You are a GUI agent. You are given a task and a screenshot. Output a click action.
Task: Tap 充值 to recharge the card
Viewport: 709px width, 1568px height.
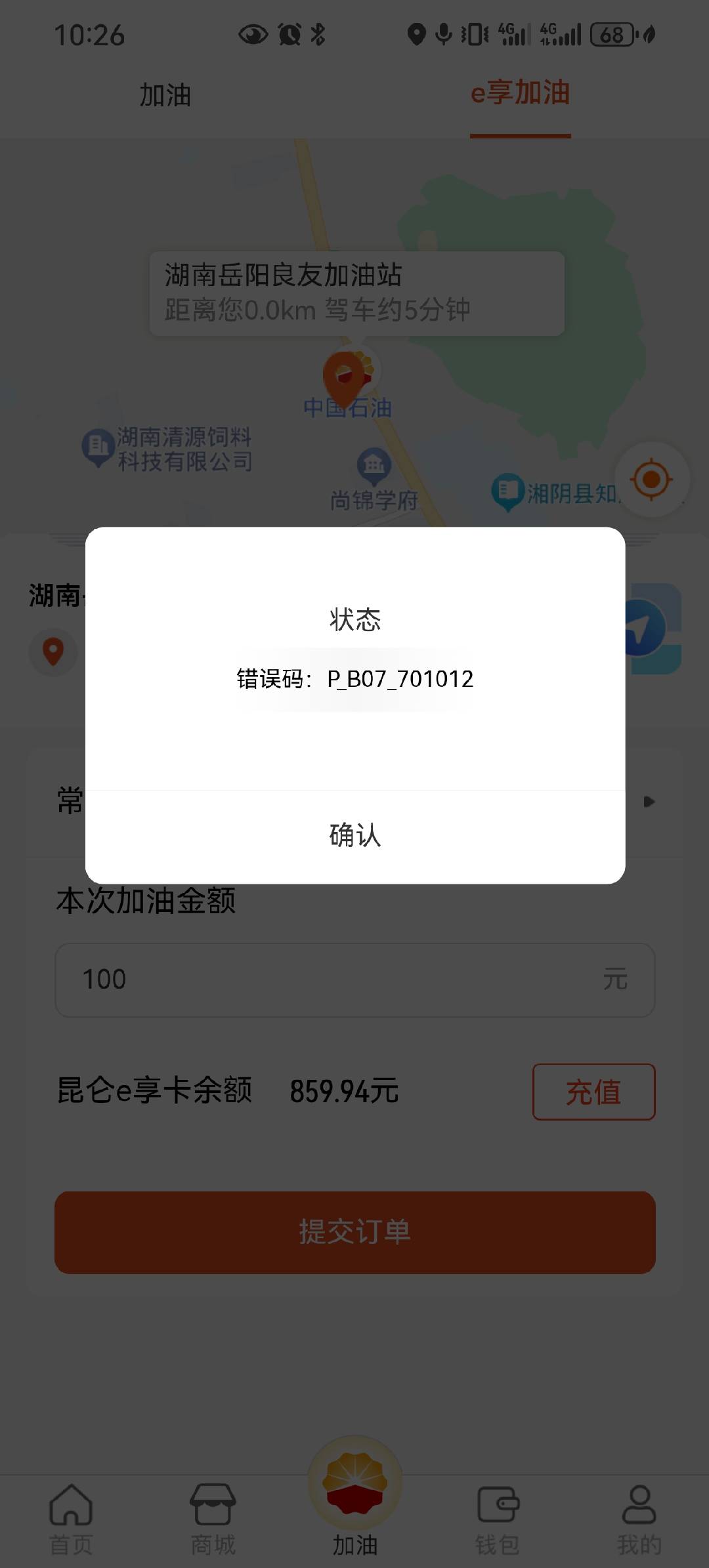click(593, 1092)
